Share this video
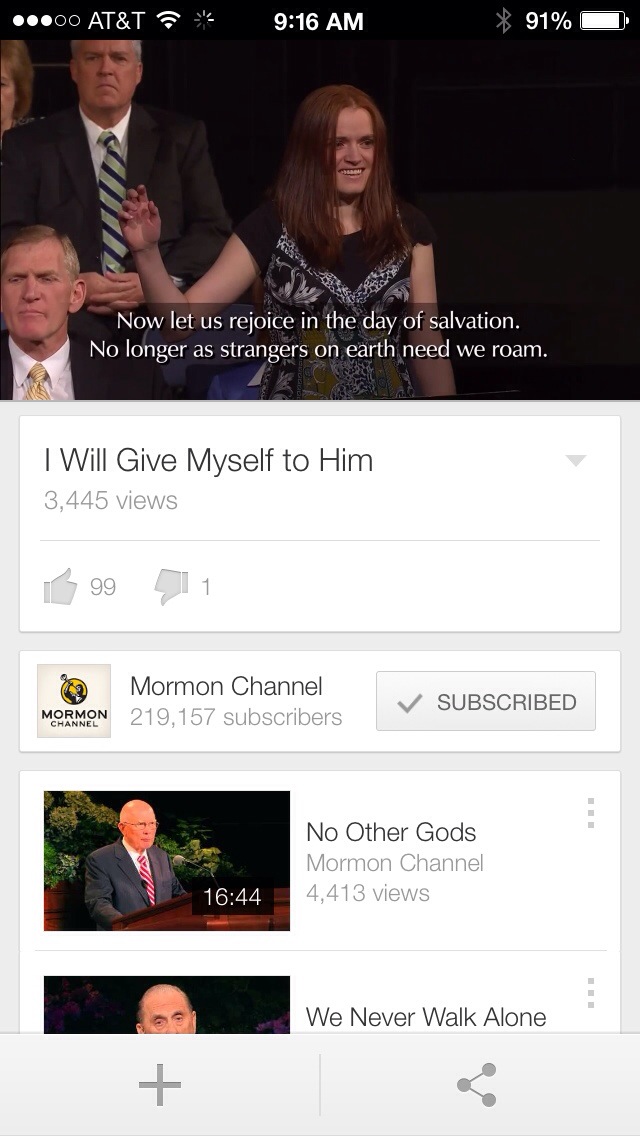Image resolution: width=640 pixels, height=1136 pixels. pyautogui.click(x=478, y=1085)
